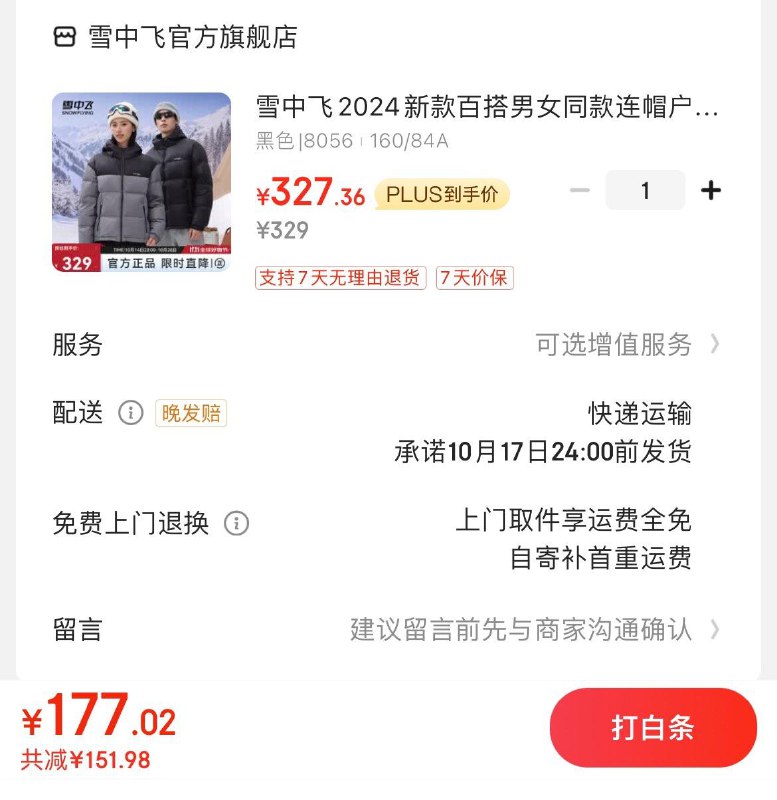
Task: Tap the info icon beside 免费上门退换
Action: pos(236,523)
